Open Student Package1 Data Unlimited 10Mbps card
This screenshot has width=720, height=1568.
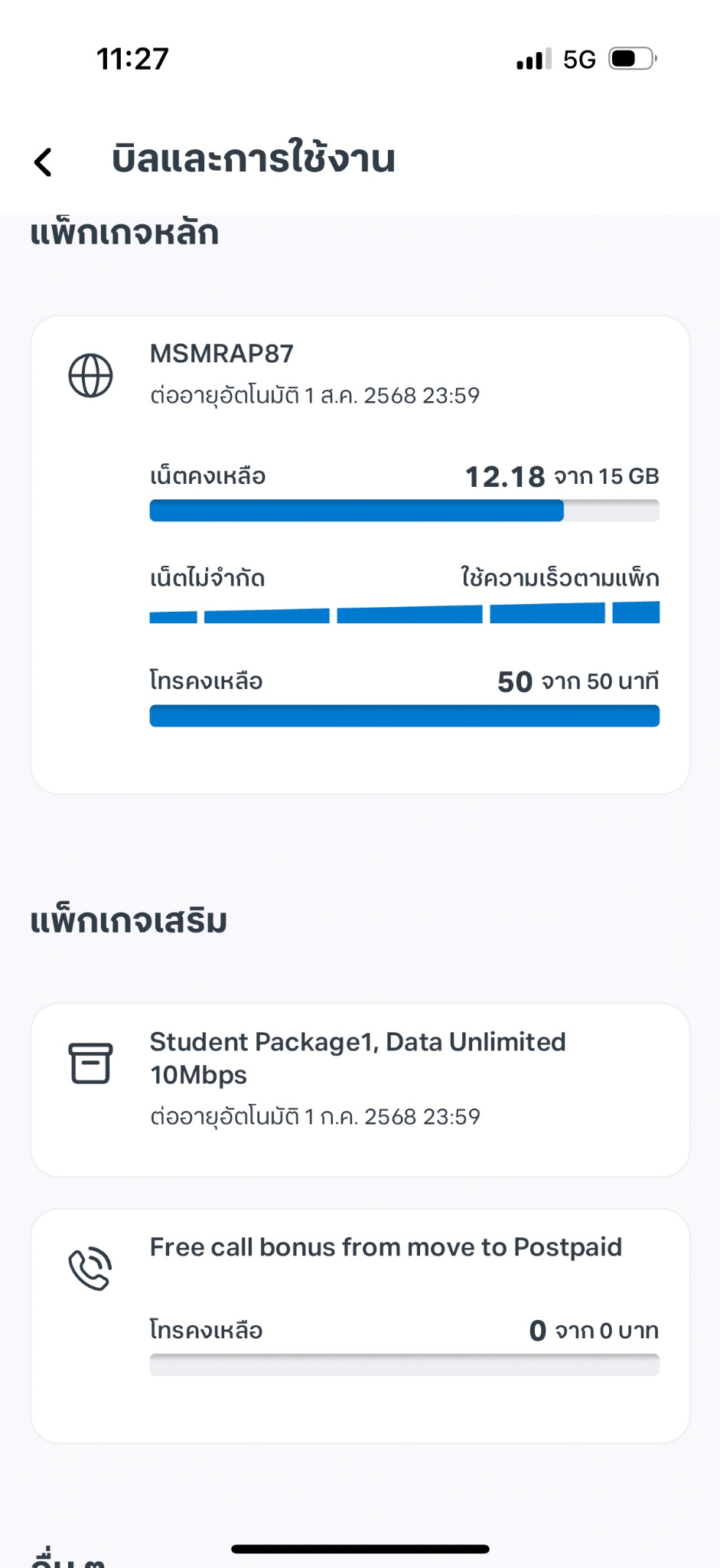[360, 1090]
